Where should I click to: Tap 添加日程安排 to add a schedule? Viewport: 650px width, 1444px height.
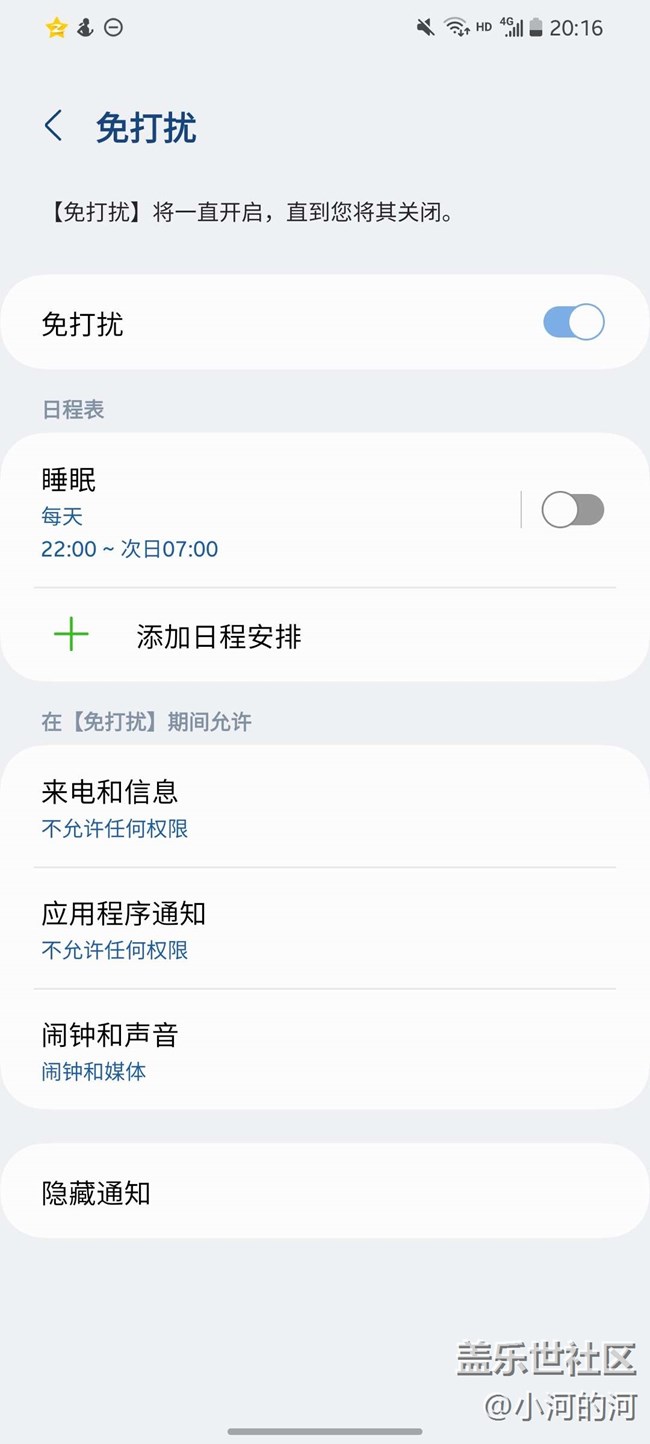[219, 637]
